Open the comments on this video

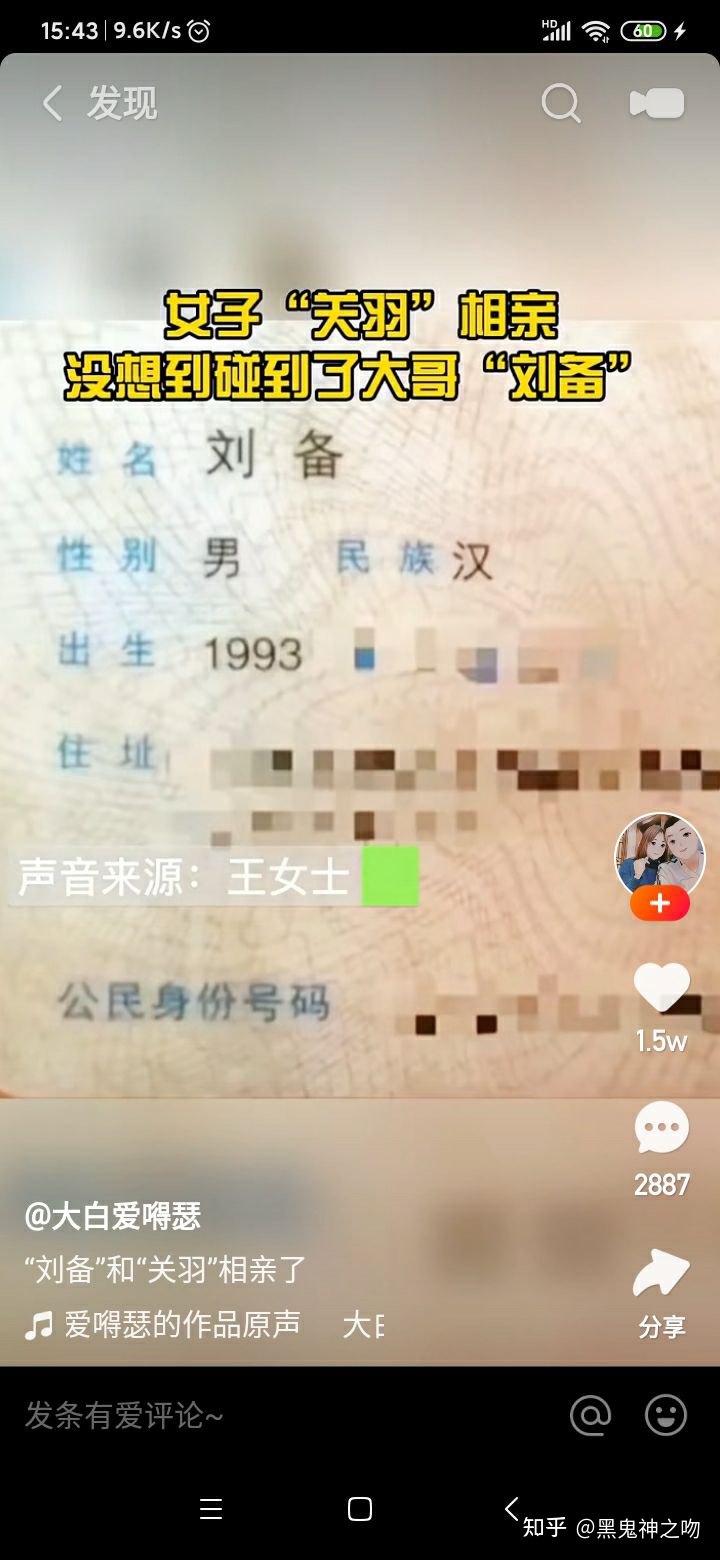(x=661, y=1128)
